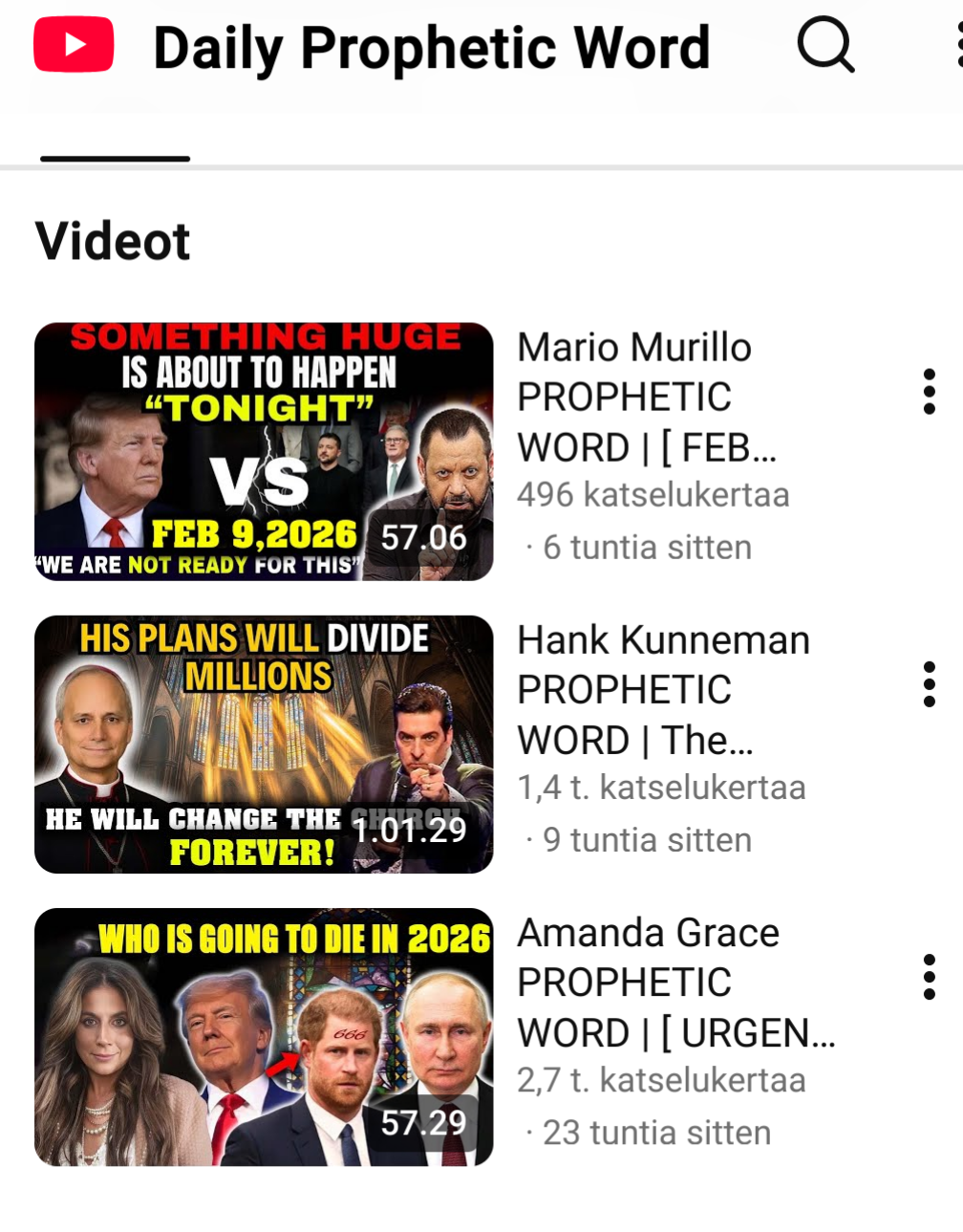Play the Mario Murillo Prophetic Word video
The width and height of the screenshot is (963, 1232).
click(x=264, y=451)
